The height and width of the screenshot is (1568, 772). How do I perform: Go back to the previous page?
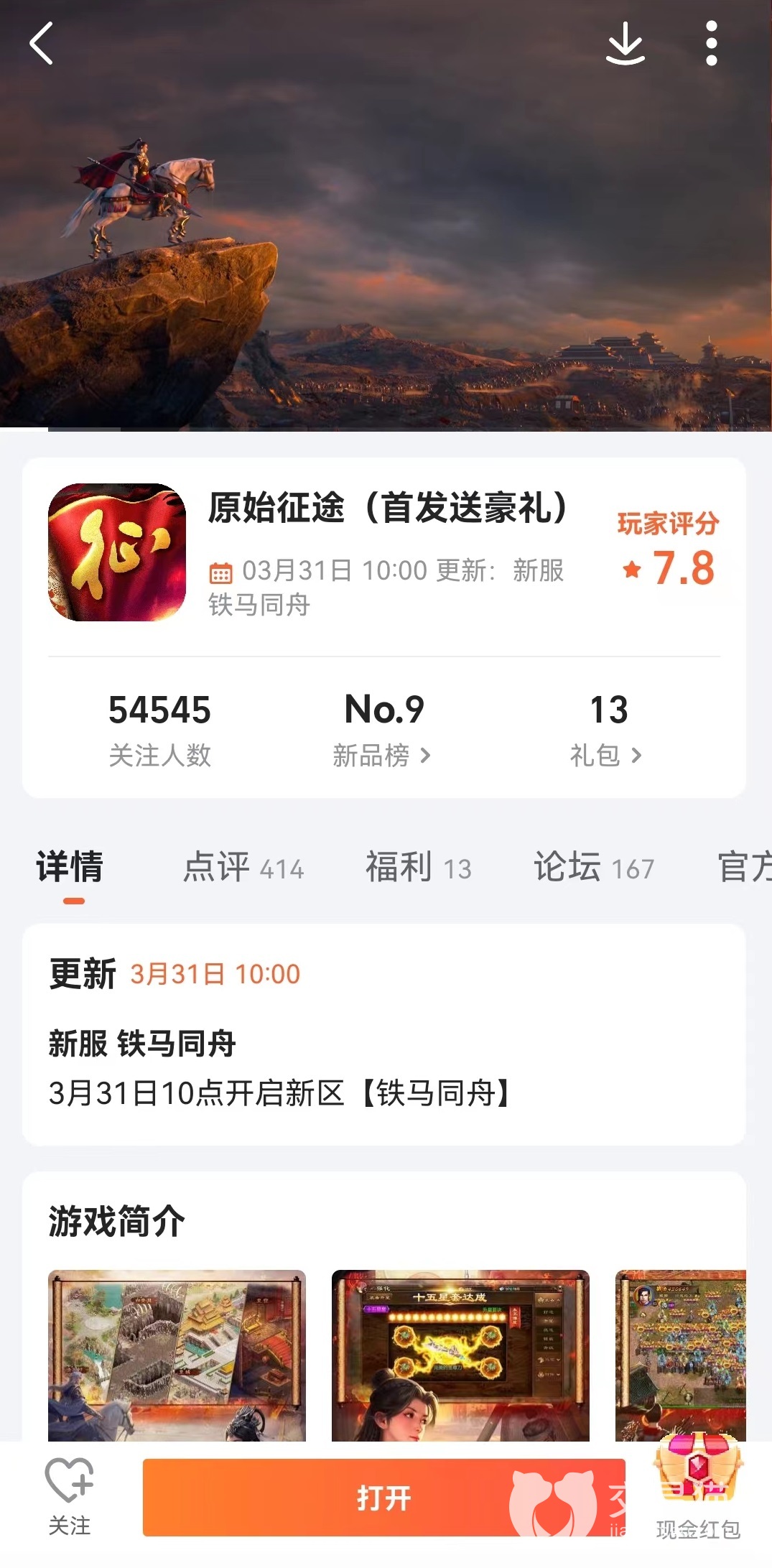[42, 44]
